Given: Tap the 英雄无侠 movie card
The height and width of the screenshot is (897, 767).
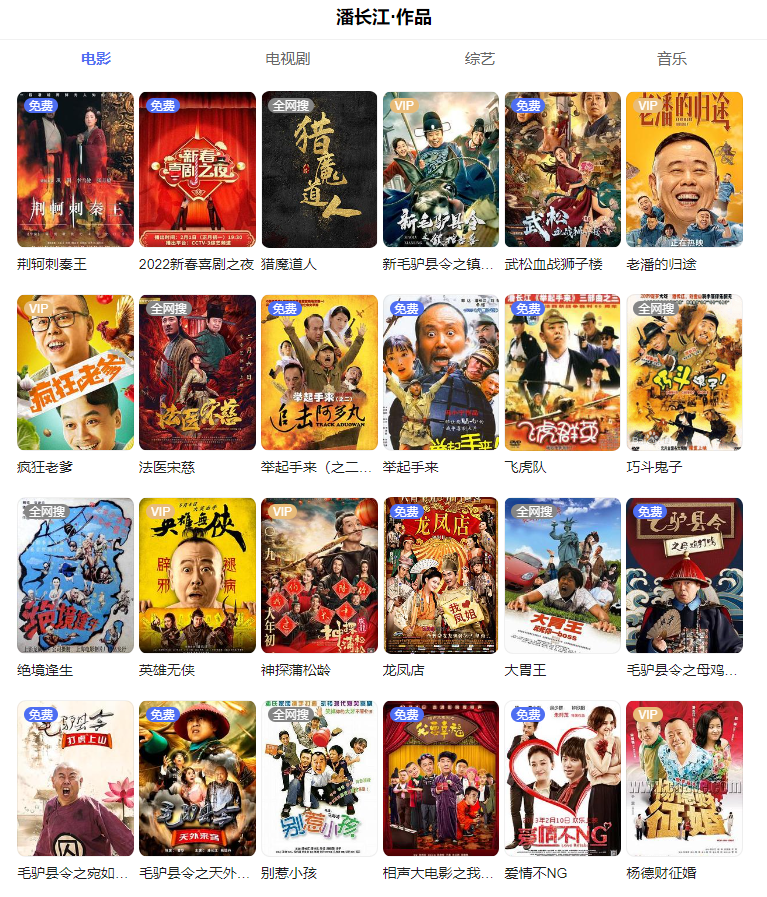Looking at the screenshot, I should coord(197,575).
